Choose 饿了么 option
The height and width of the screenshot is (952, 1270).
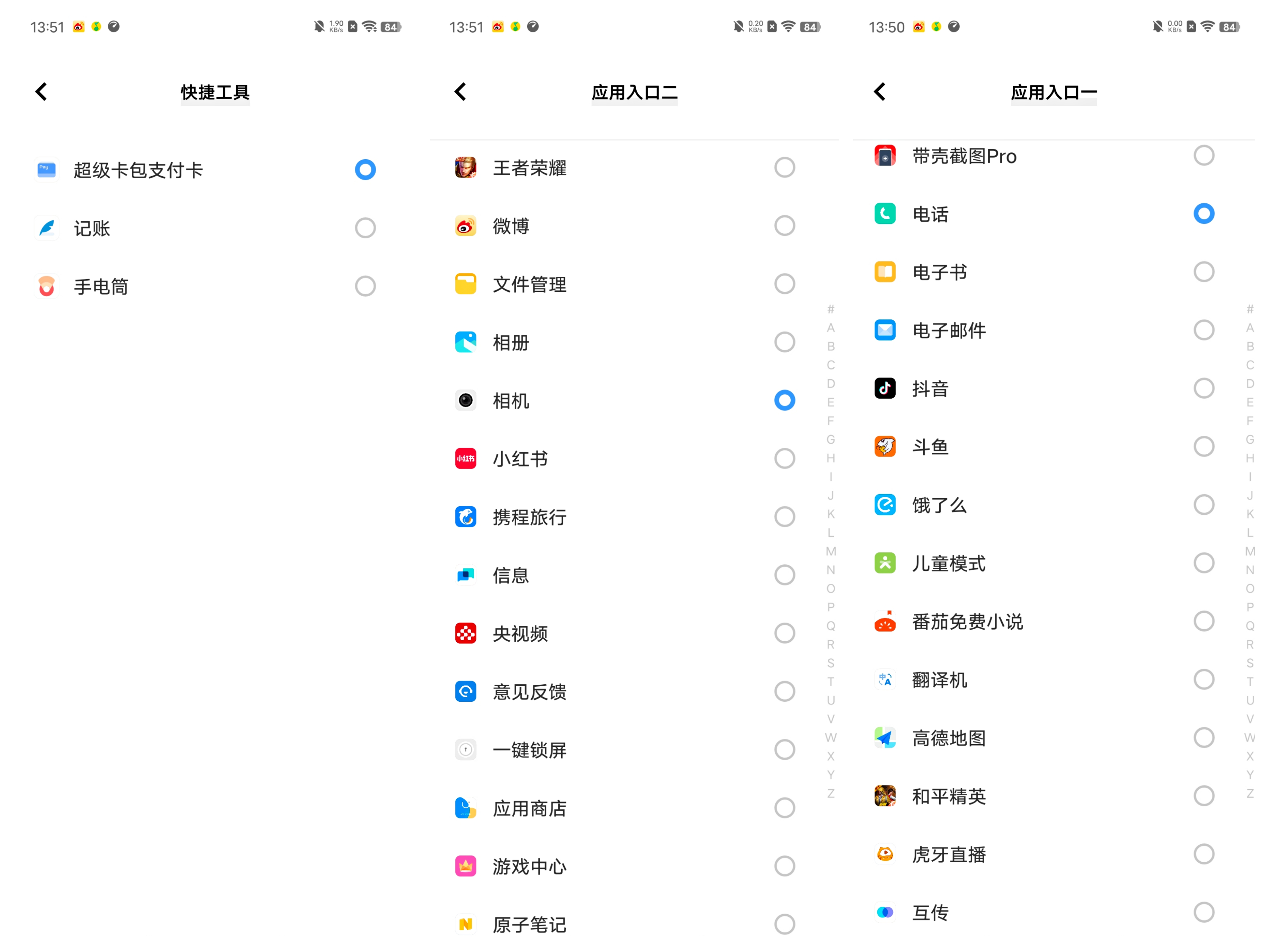[x=1204, y=505]
